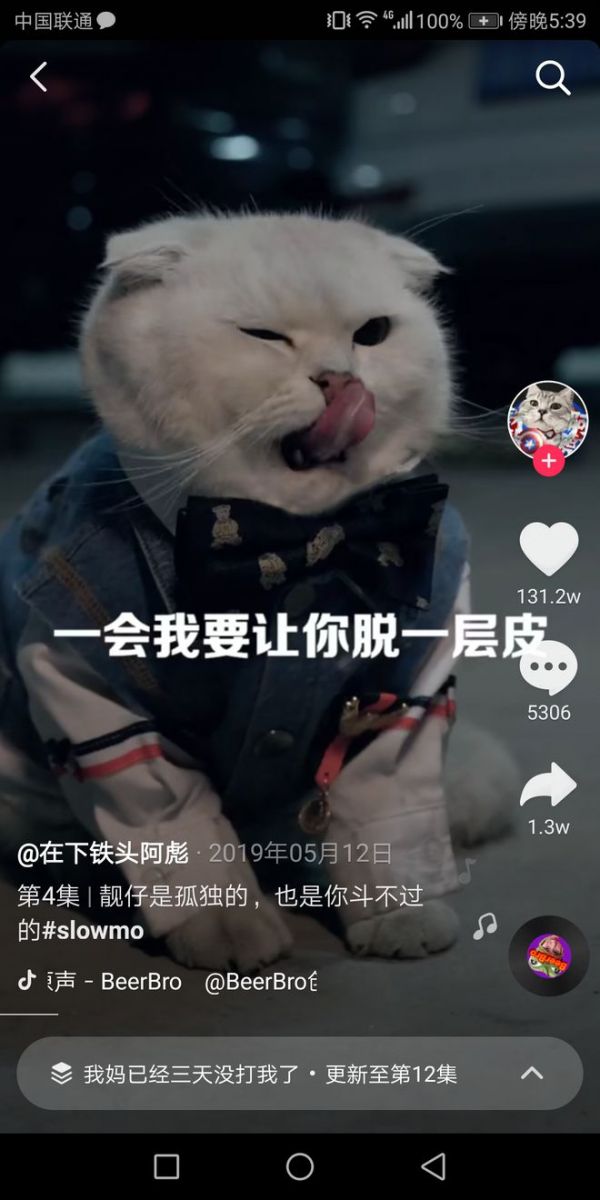Open the creator's cat avatar profile
Screen dimensions: 600x1200
click(x=547, y=418)
